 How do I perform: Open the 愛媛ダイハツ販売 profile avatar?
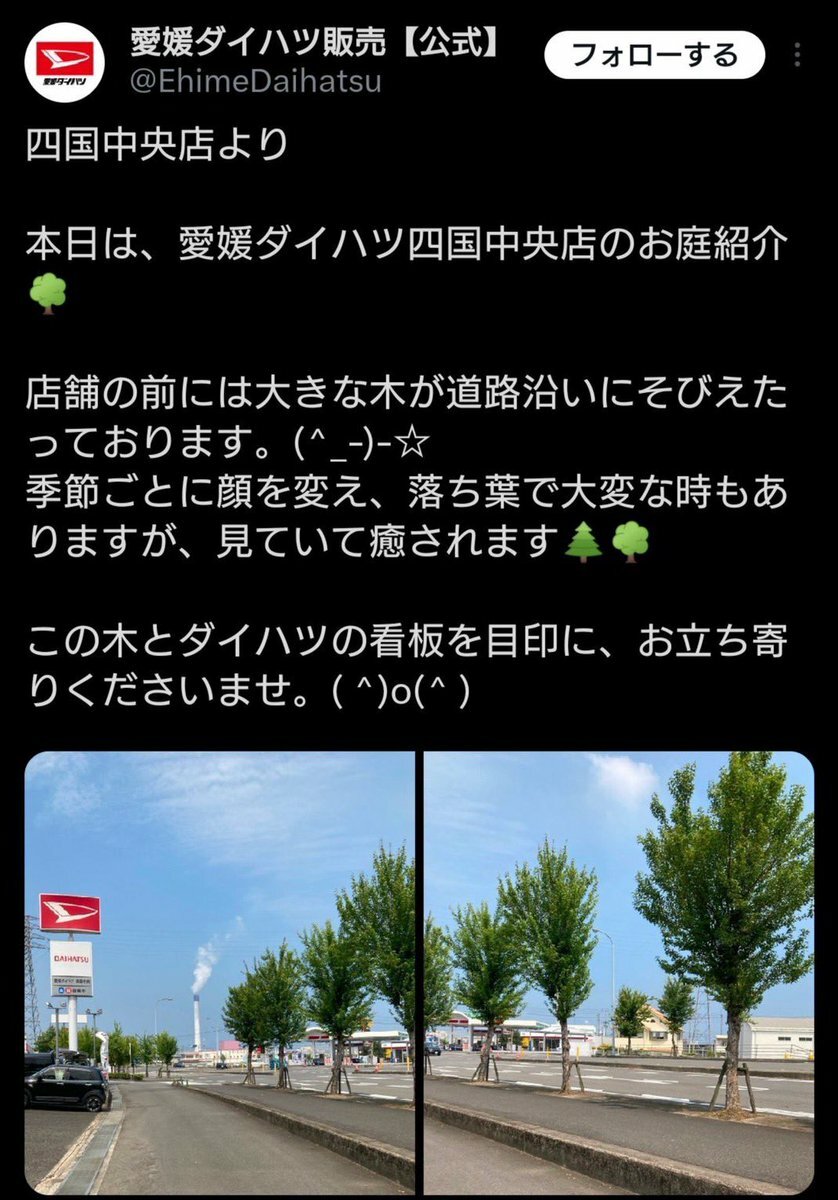tap(64, 62)
